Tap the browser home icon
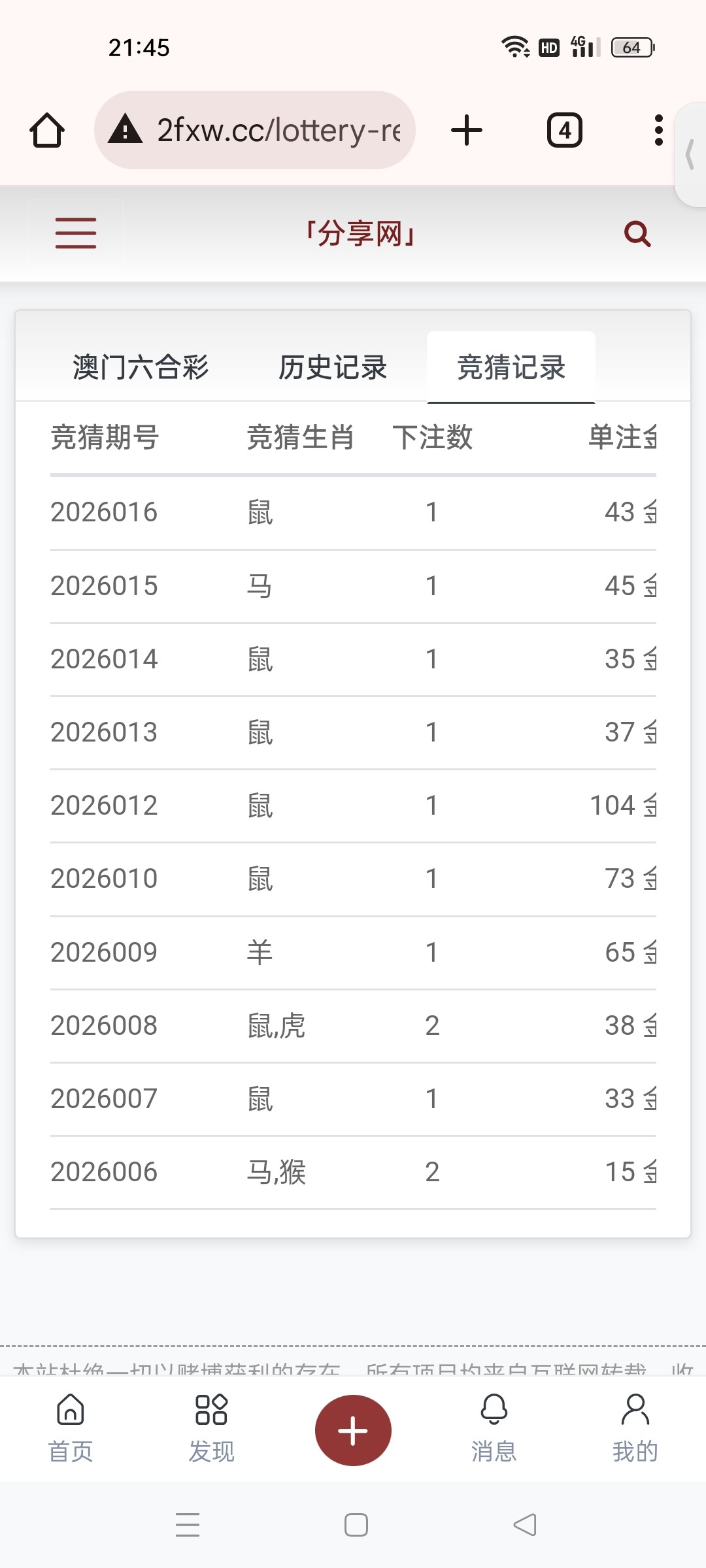The image size is (706, 1568). (x=47, y=130)
